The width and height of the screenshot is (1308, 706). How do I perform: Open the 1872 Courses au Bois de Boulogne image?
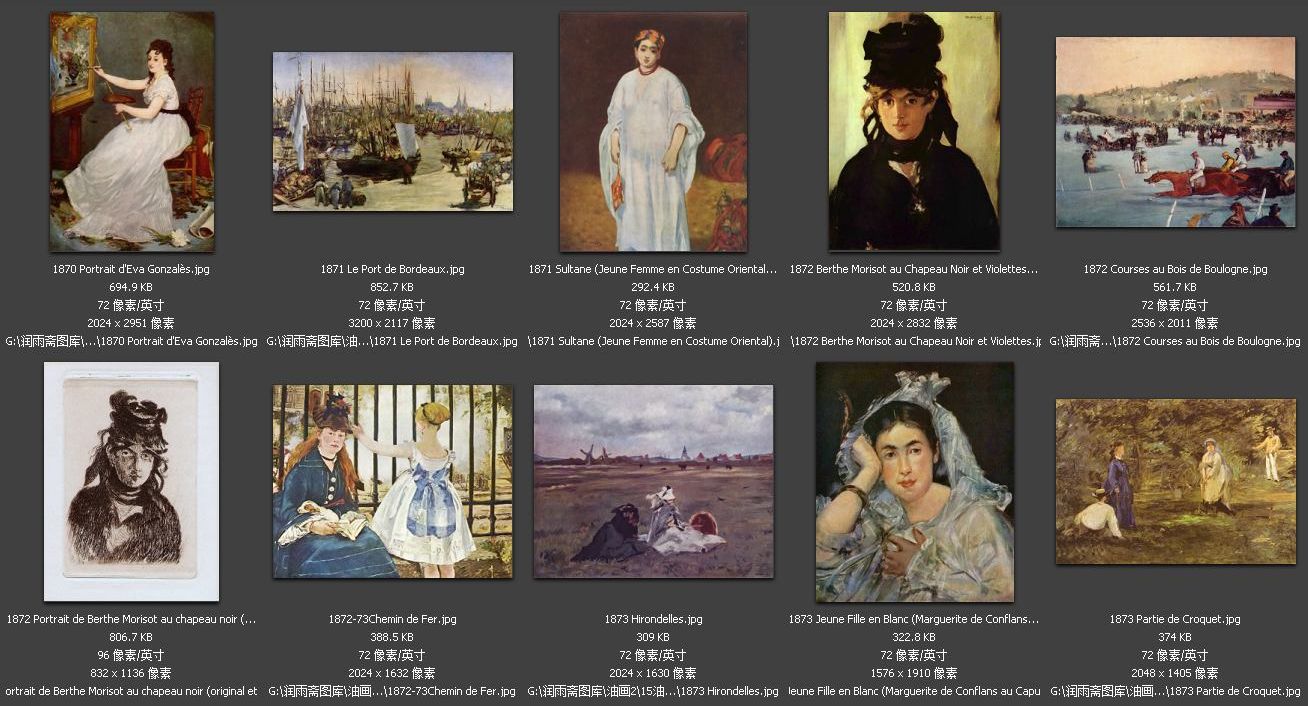tap(1175, 132)
